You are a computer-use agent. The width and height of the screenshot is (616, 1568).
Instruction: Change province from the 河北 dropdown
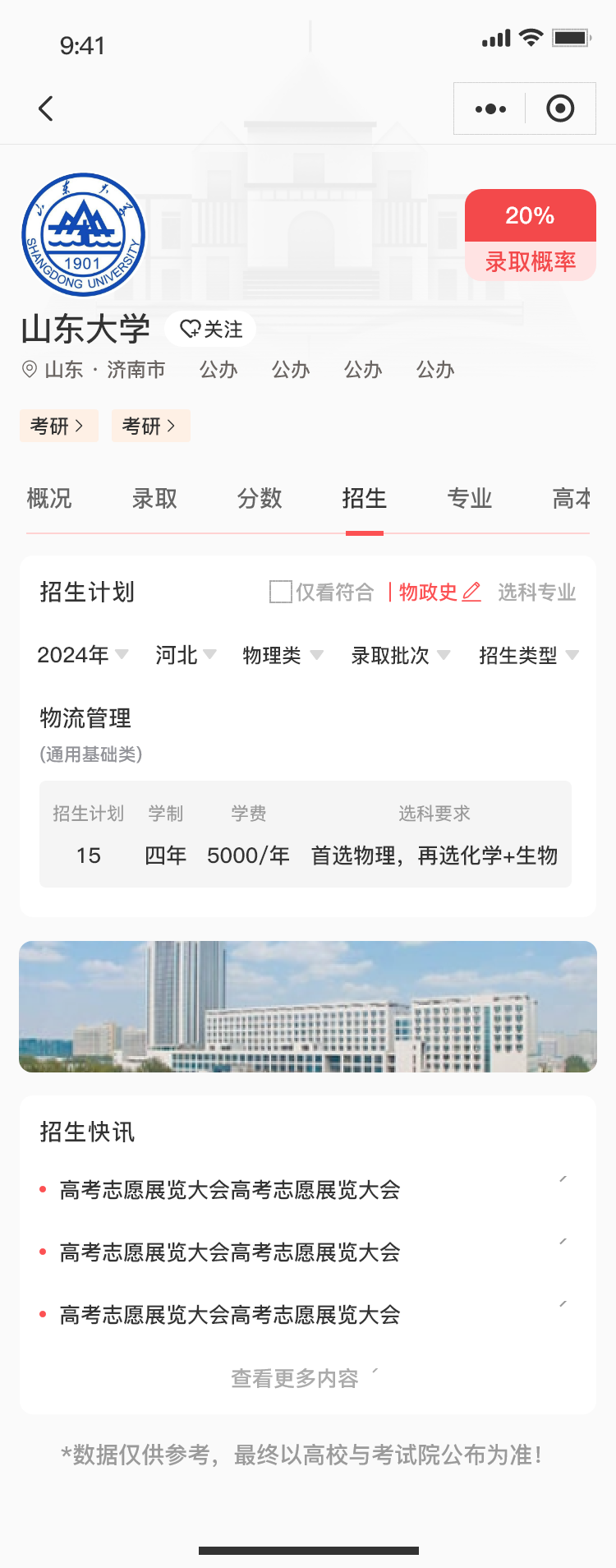point(186,655)
